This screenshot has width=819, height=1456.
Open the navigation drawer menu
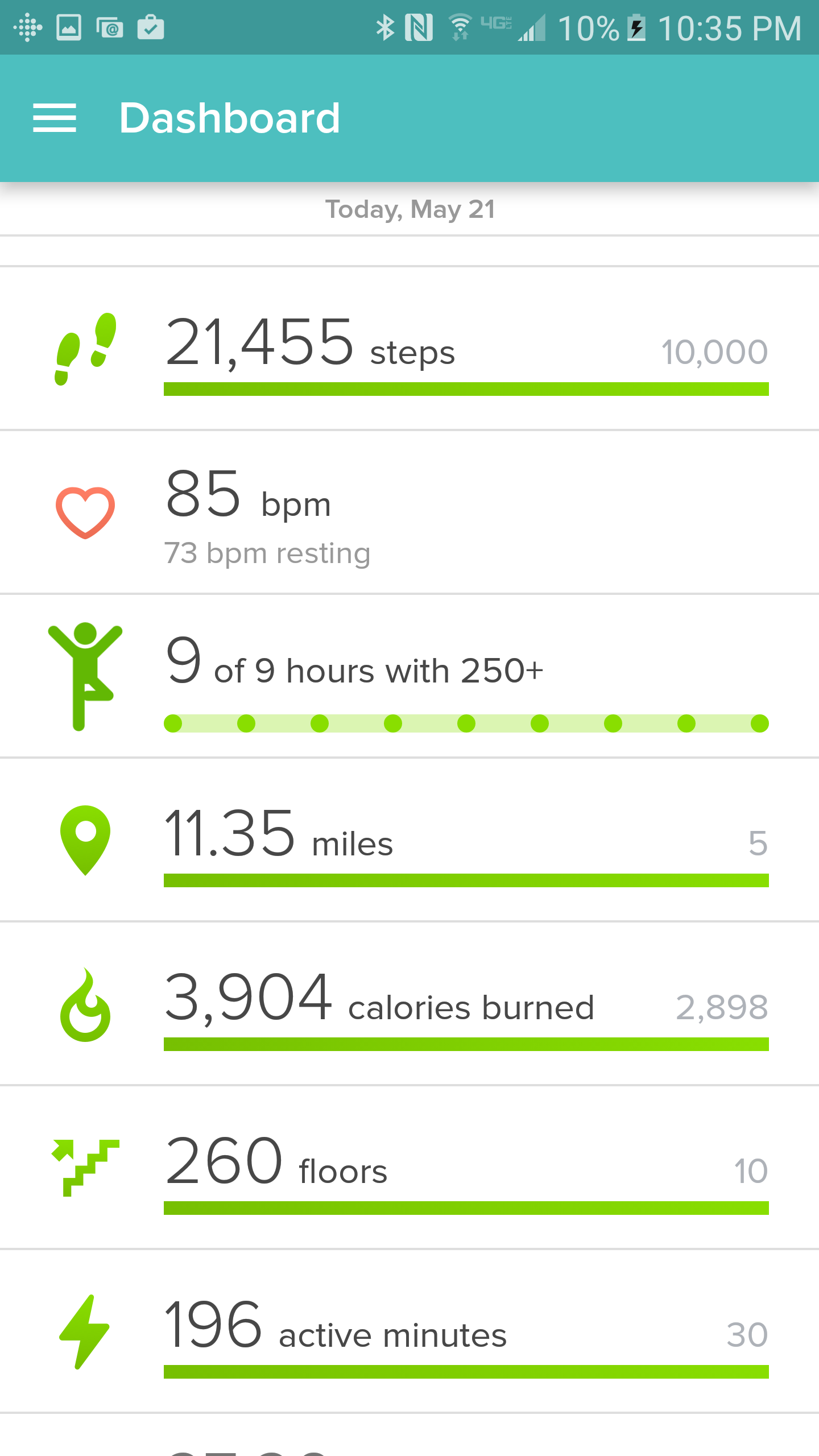click(55, 118)
